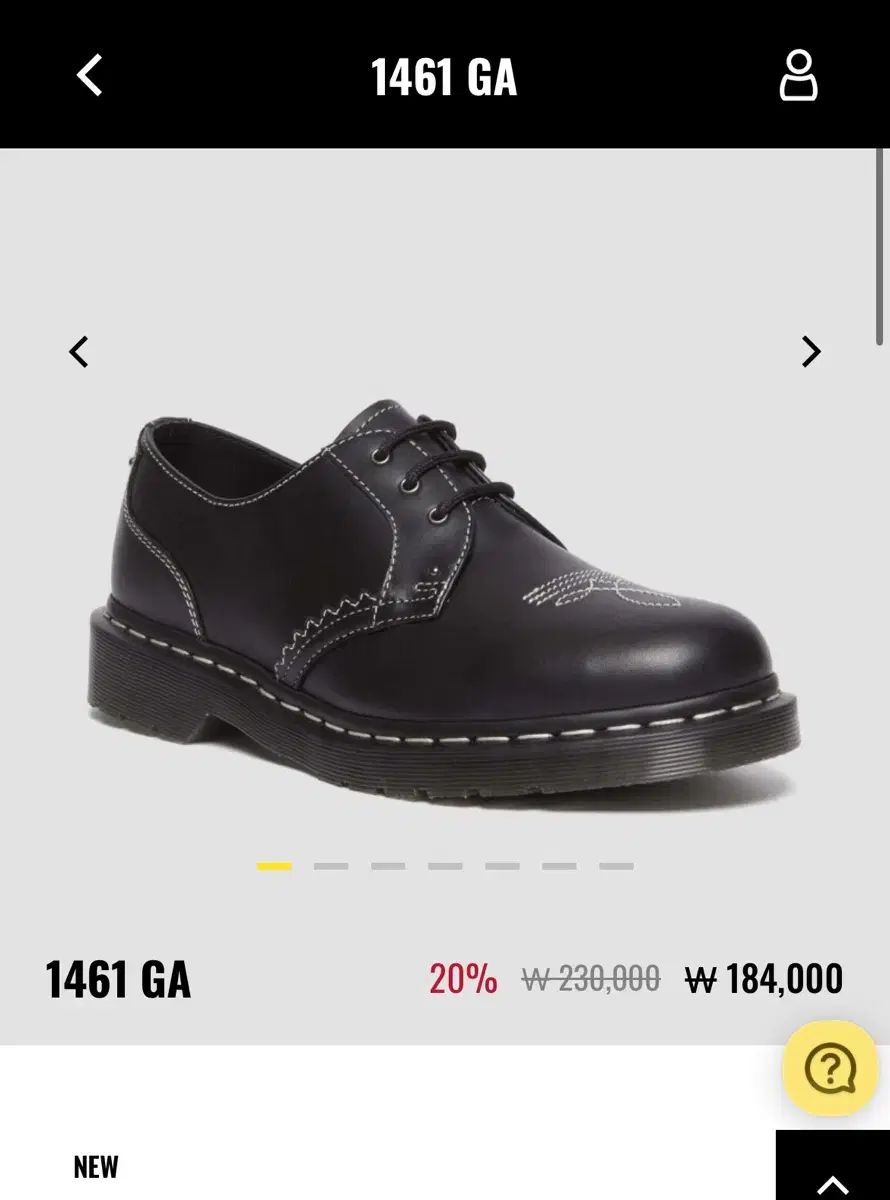Open the help chat bubble

829,1069
